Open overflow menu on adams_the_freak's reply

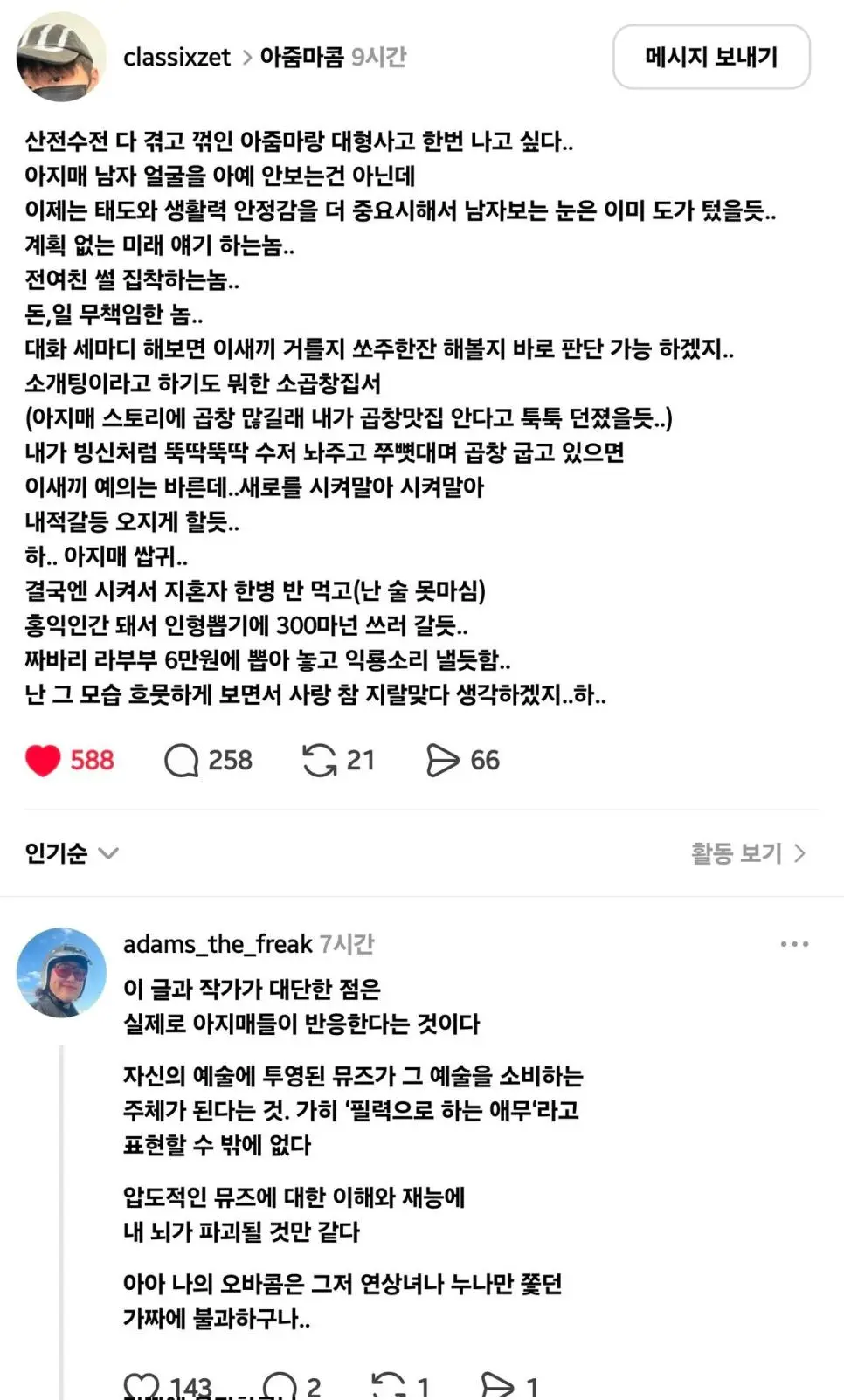[794, 944]
